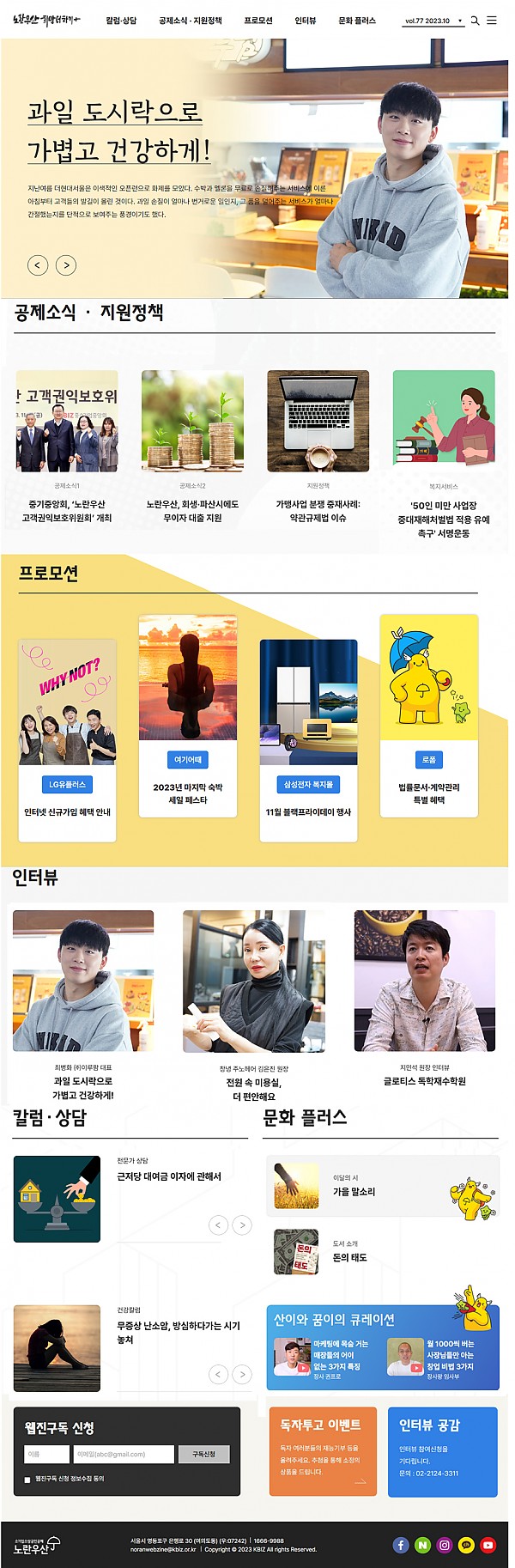Check the 웹진구독 신청 정보수집 동의 box
Viewport: 515px width, 1568px height.
[x=27, y=1480]
